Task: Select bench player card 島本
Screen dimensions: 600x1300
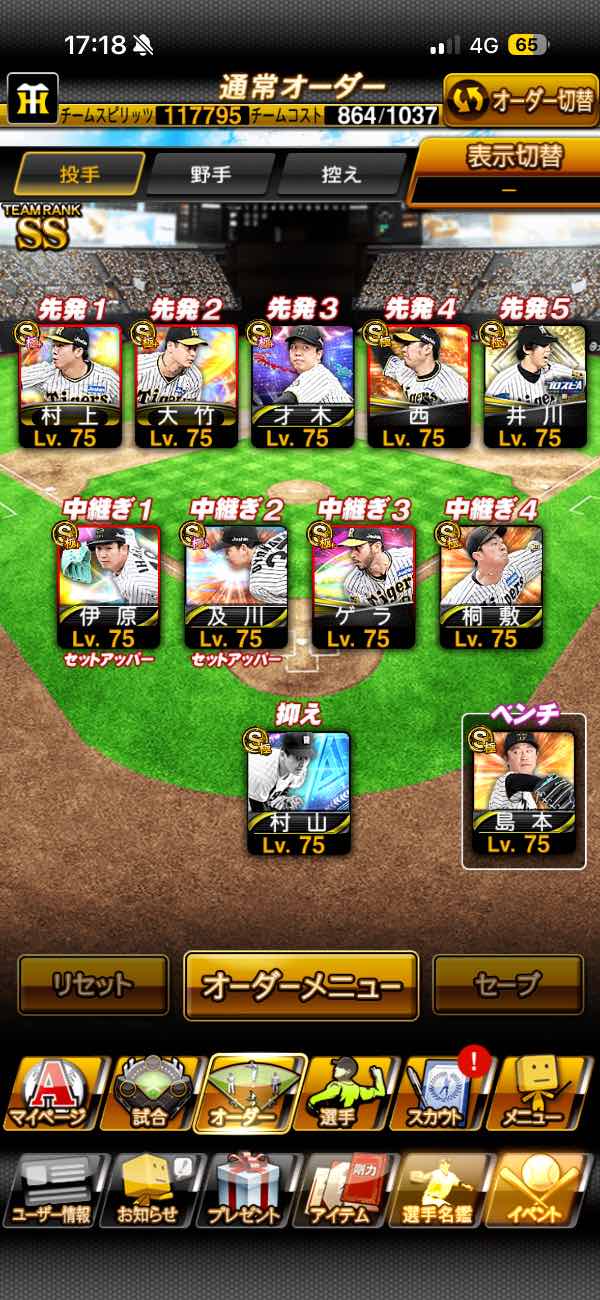Action: pos(523,793)
